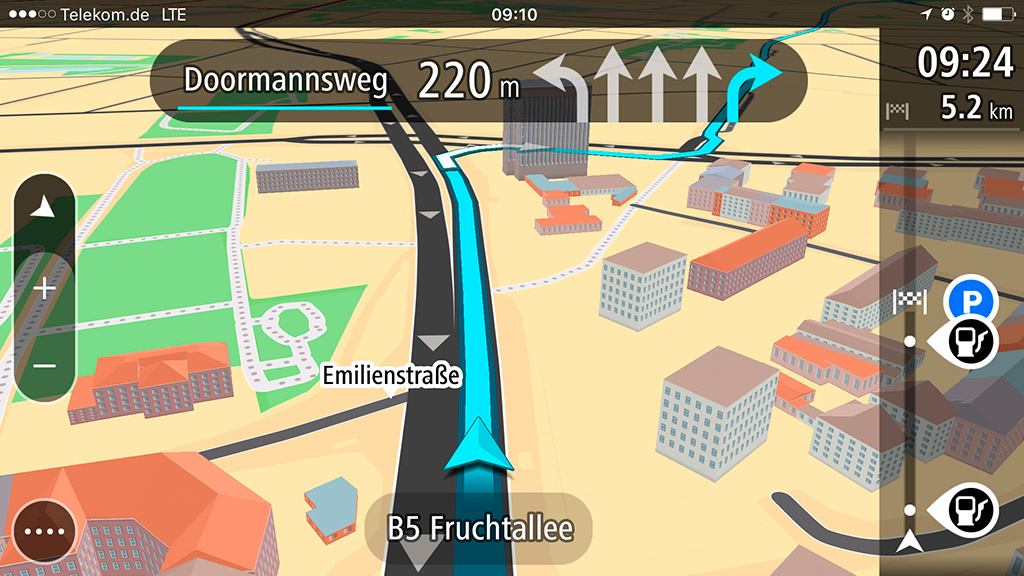Tap the B5 Fruchtallee street label
The height and width of the screenshot is (576, 1024).
pos(477,527)
